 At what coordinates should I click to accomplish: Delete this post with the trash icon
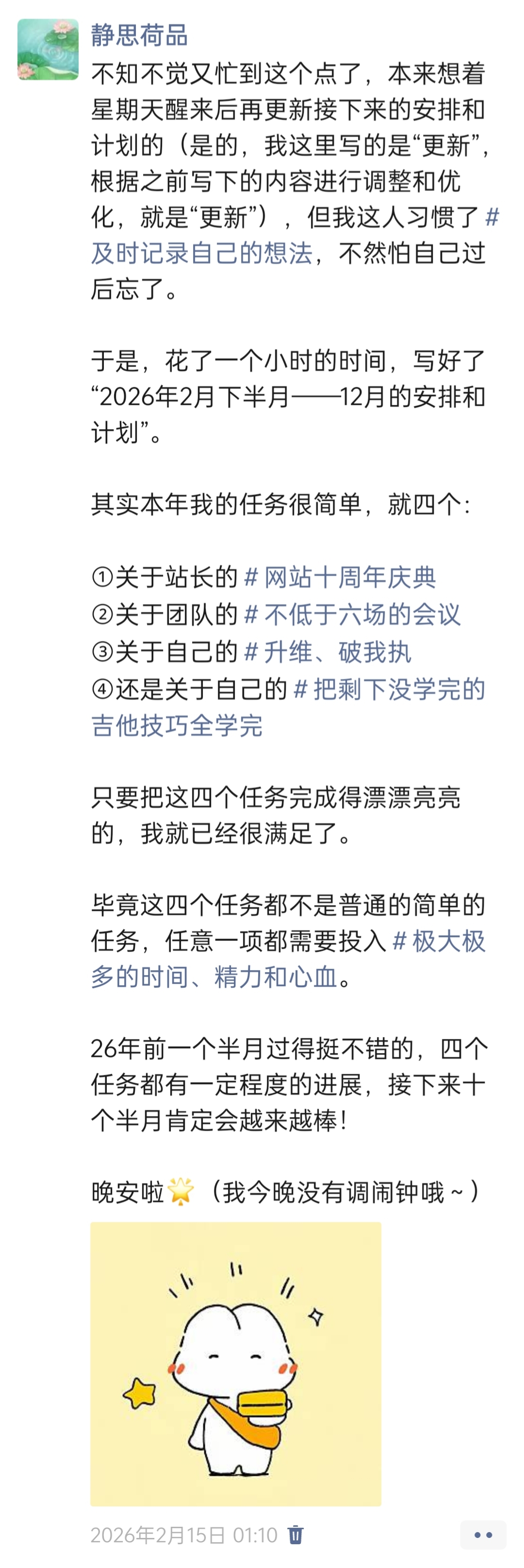coord(295,1535)
